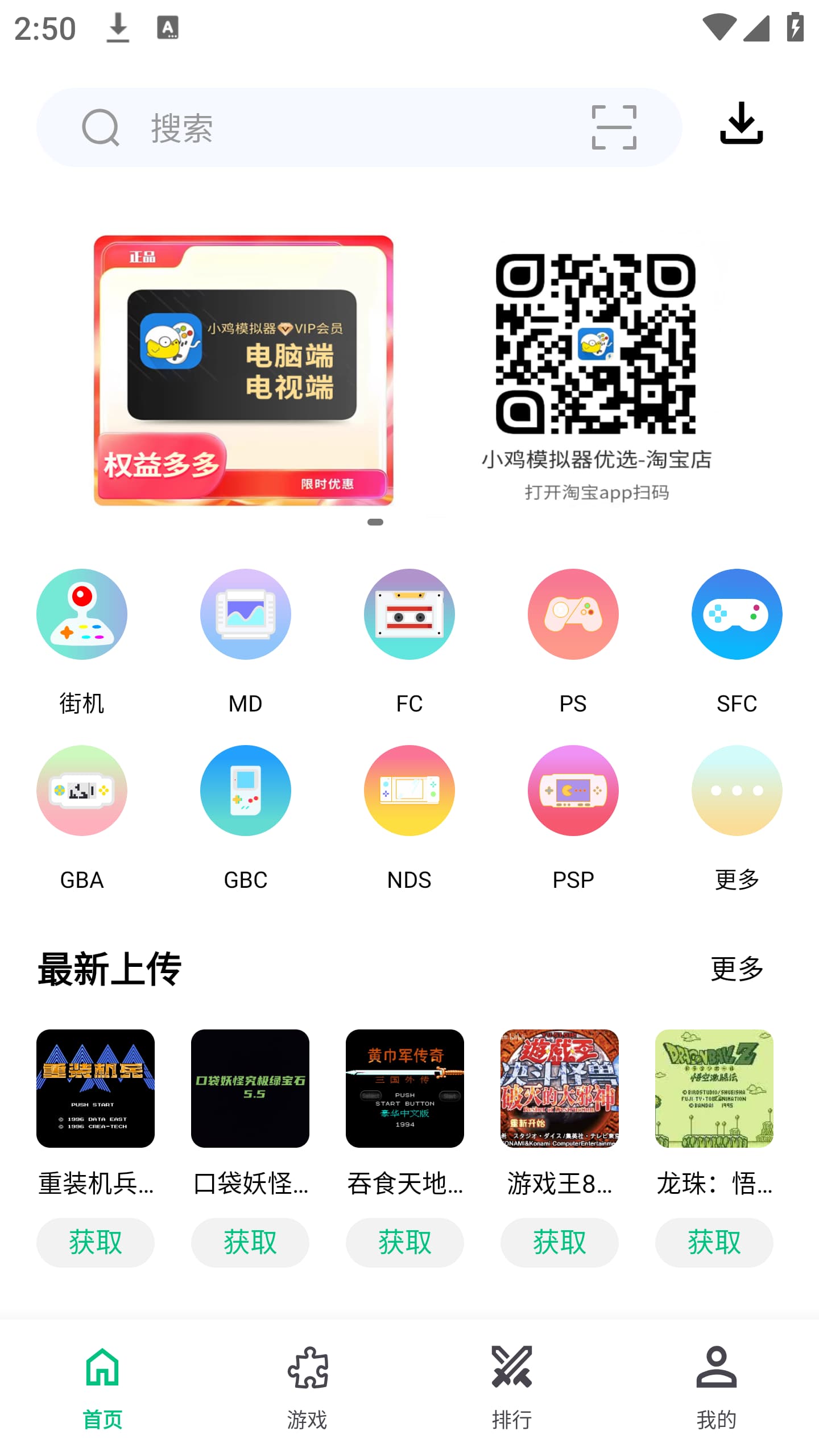Screen dimensions: 819x1456
Task: Select the PS gamepad category icon
Action: click(573, 614)
